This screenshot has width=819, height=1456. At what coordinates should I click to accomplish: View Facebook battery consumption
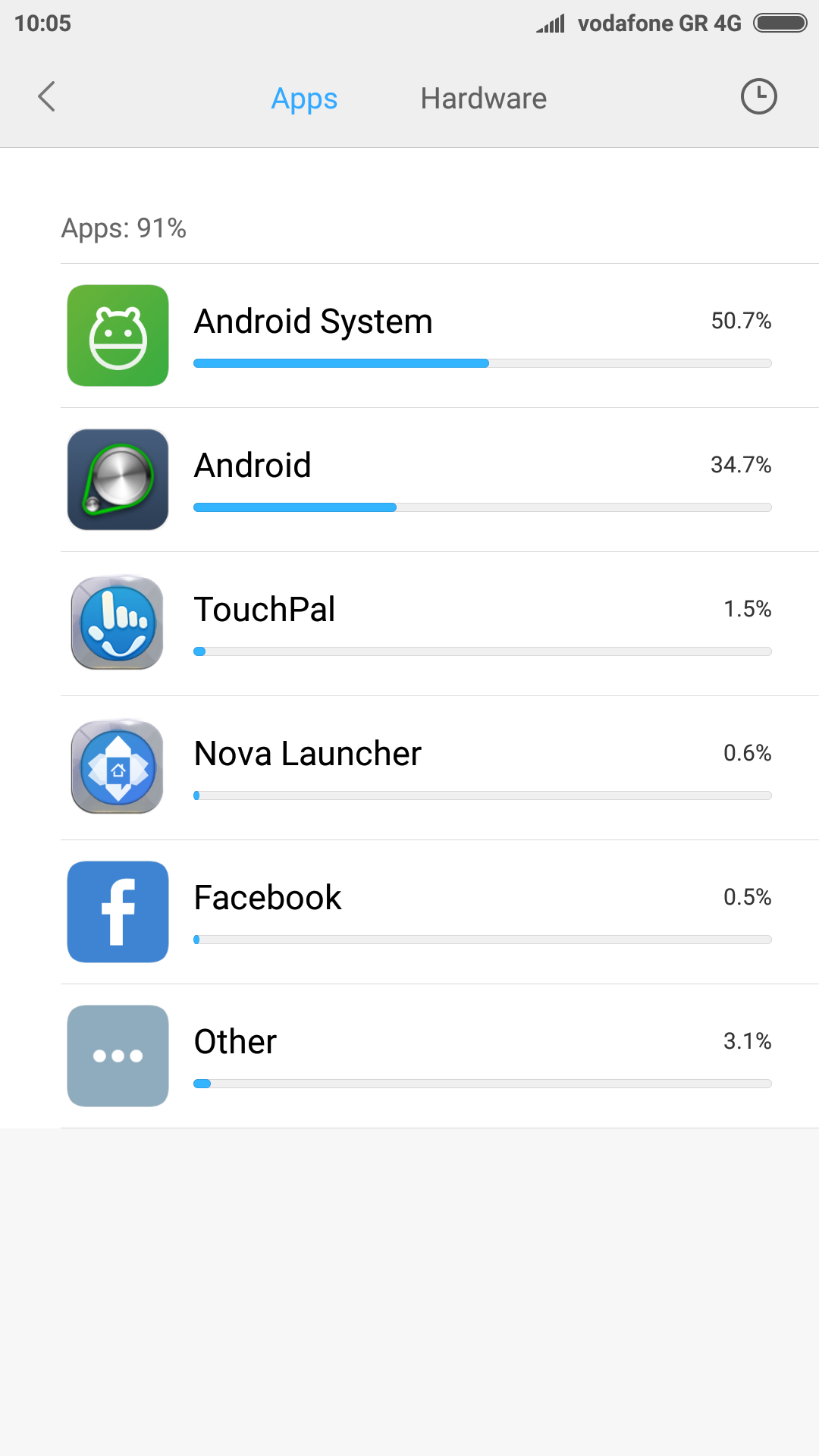(440, 912)
